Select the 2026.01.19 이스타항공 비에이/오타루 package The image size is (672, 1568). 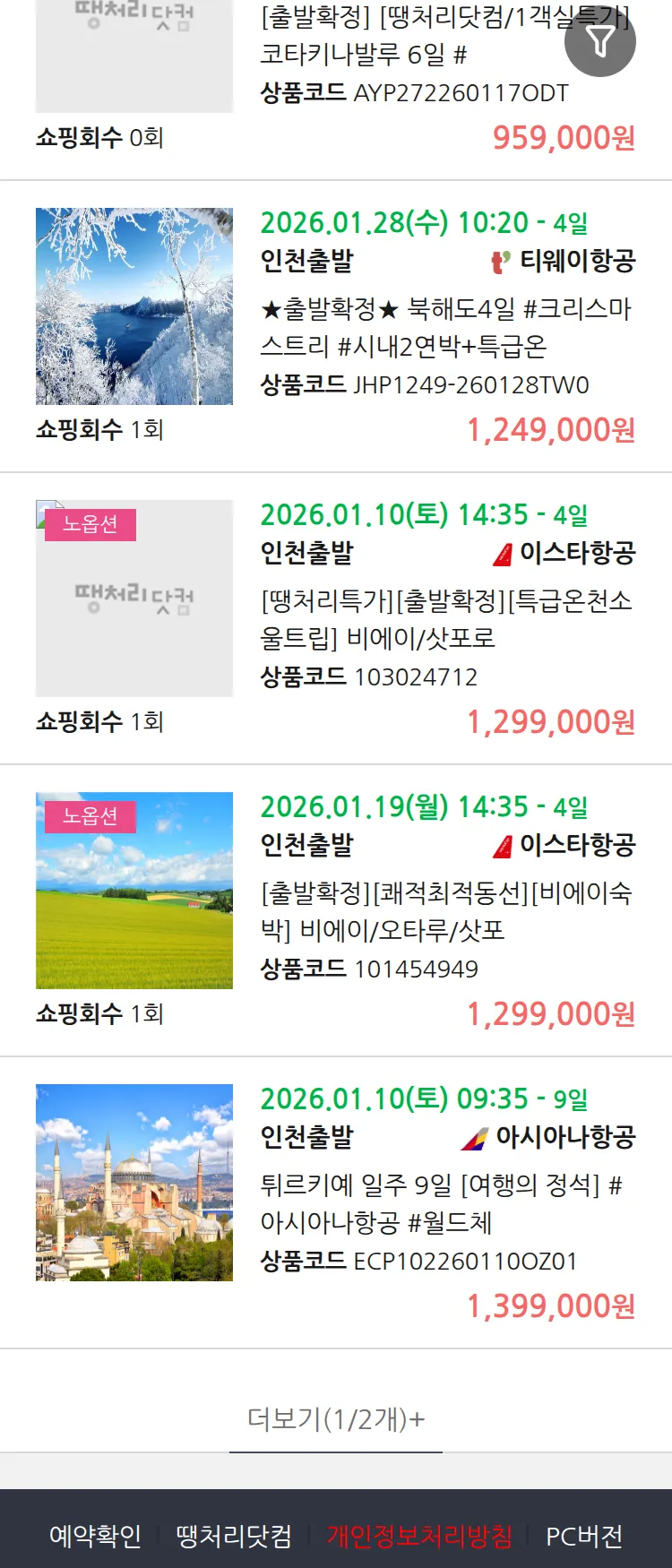(445, 912)
